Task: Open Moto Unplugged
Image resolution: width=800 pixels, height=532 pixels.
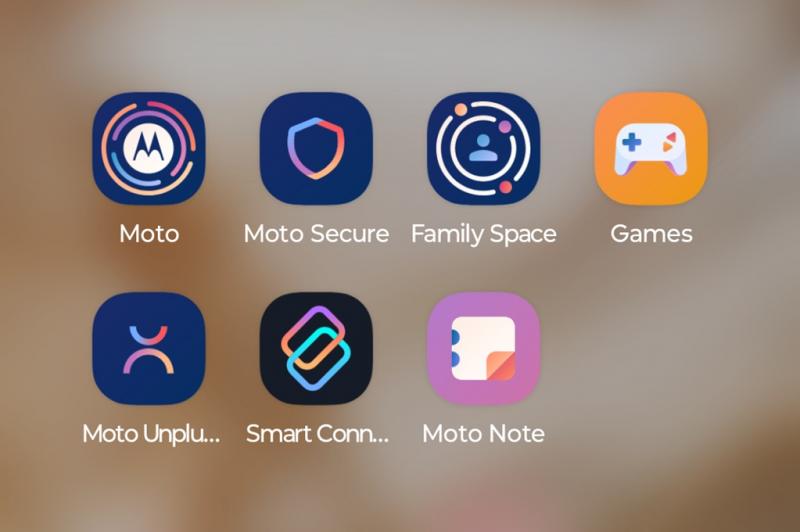Action: coord(149,348)
